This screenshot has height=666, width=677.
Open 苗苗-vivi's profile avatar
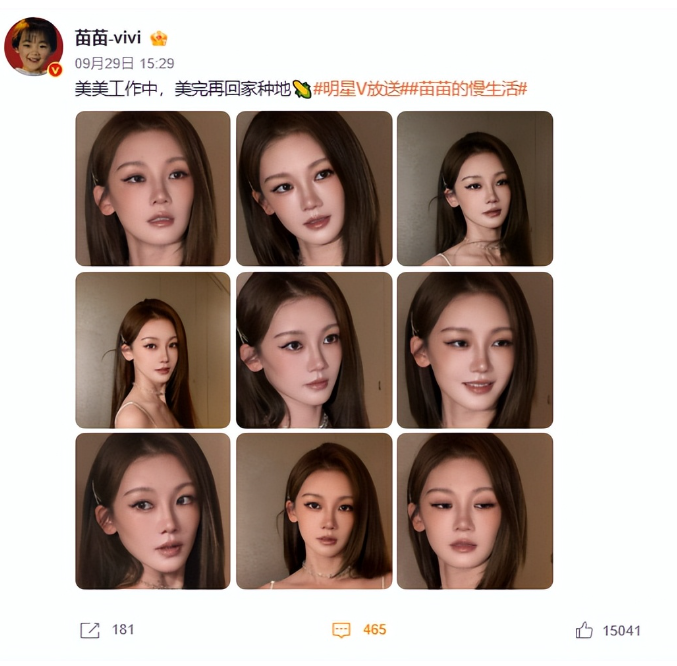coord(34,46)
